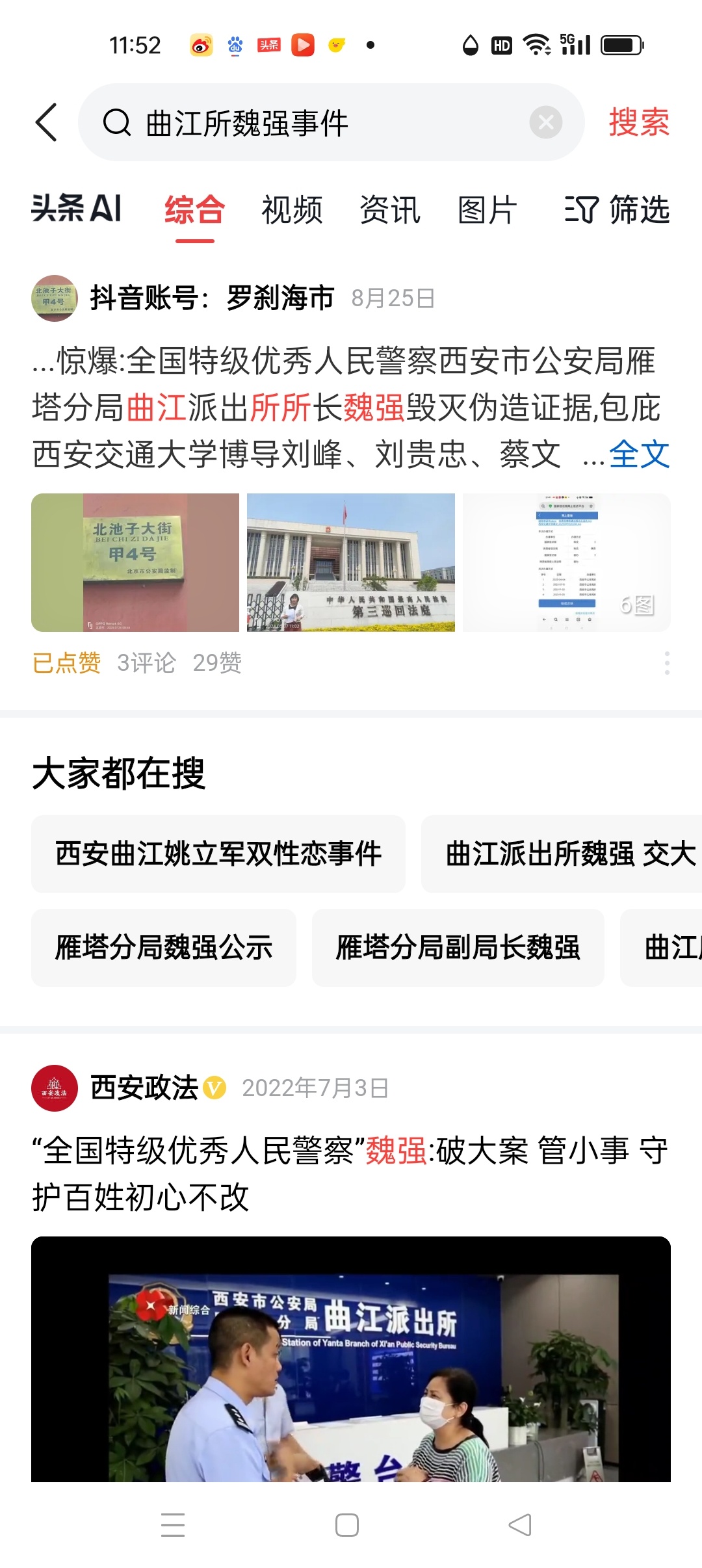Open the 北池子大街 street sign photo

point(135,562)
